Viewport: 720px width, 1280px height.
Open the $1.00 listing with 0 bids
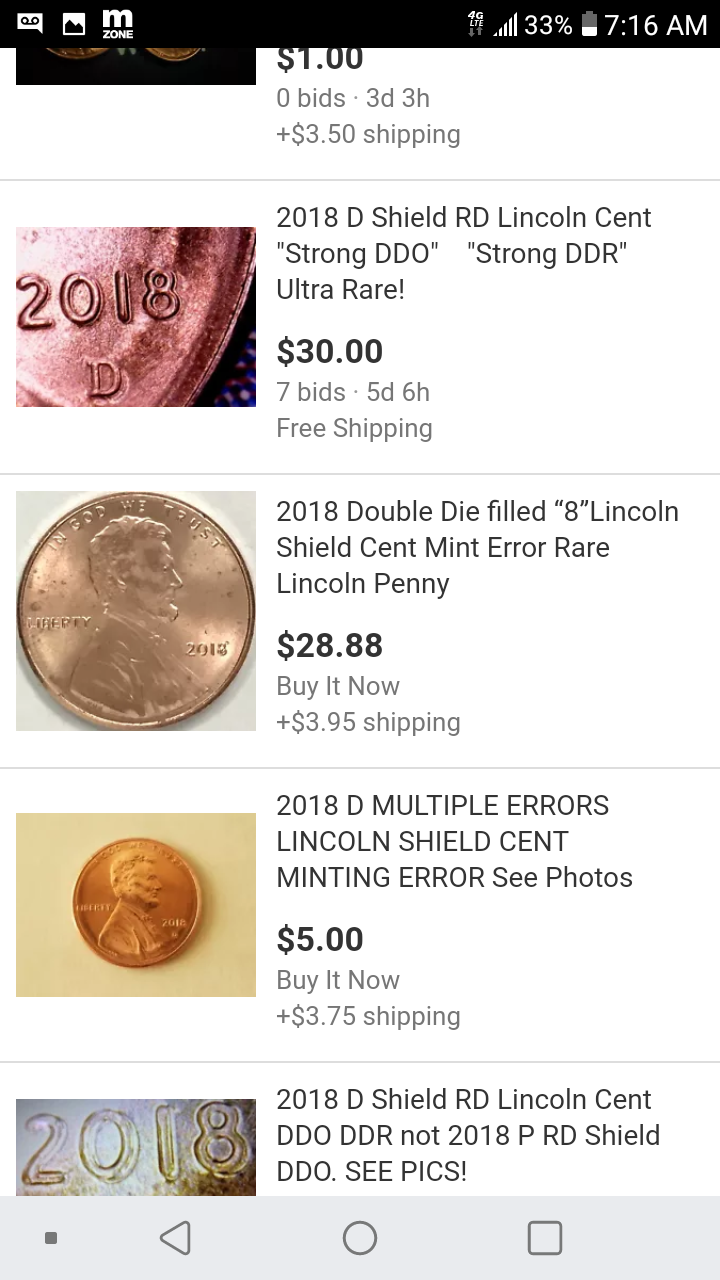tap(367, 98)
